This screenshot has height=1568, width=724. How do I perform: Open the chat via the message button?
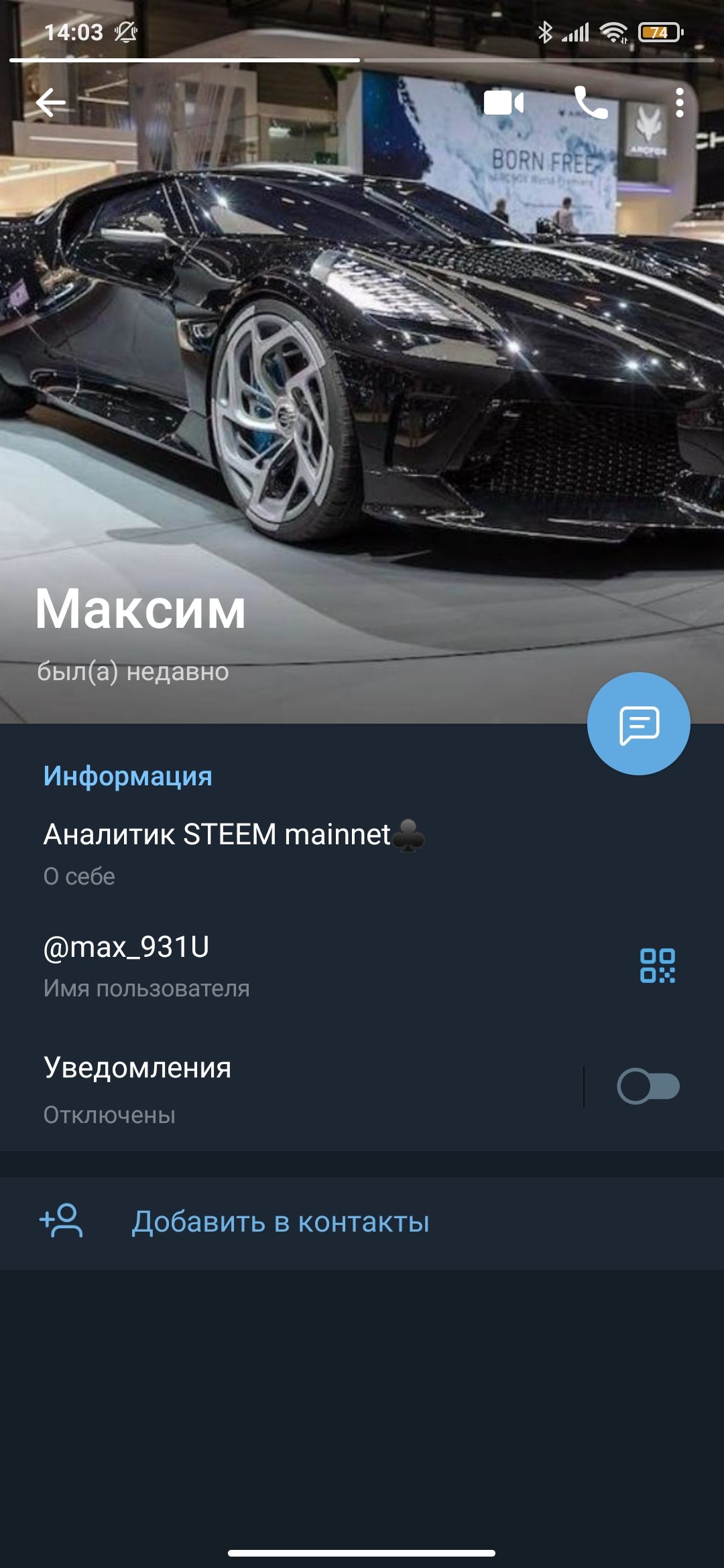pos(639,724)
